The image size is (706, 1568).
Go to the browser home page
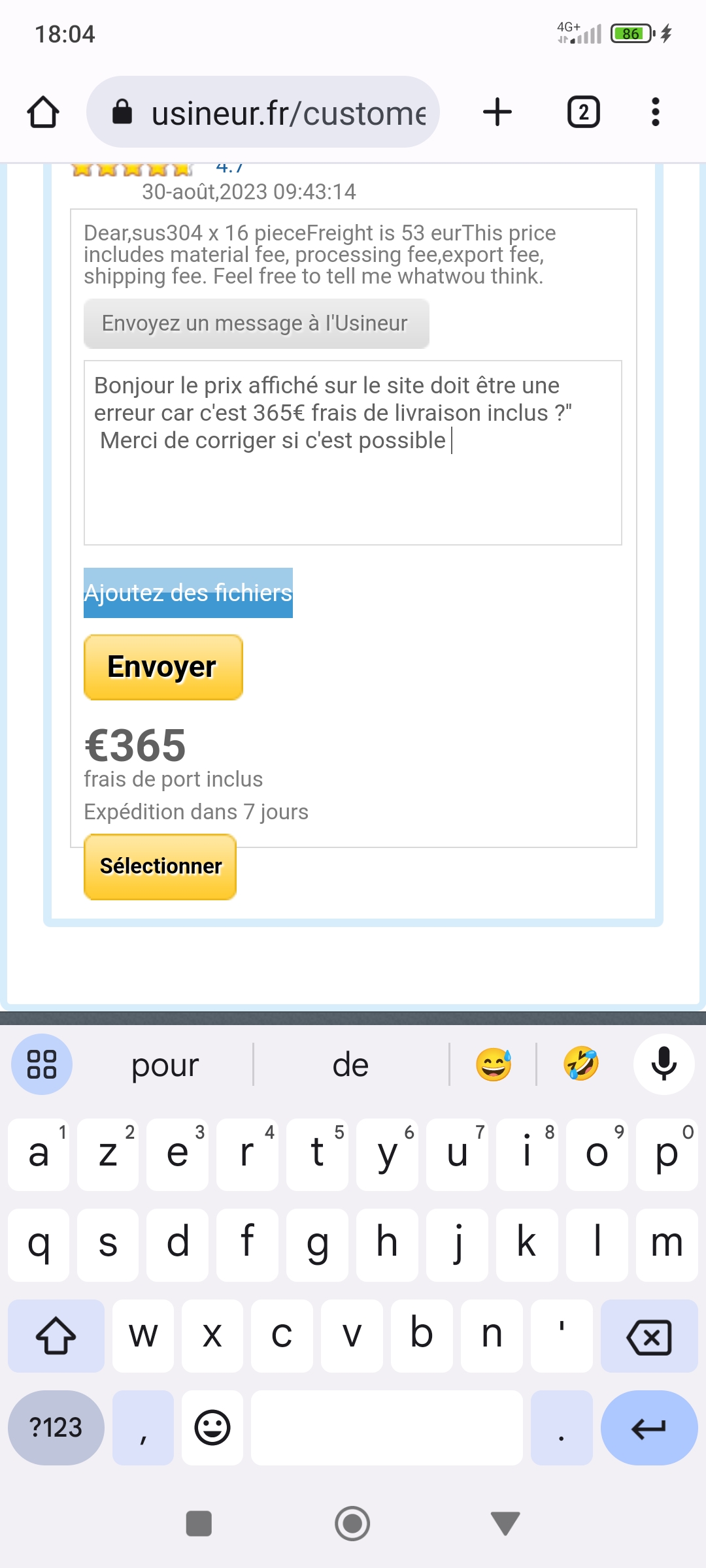coord(43,112)
